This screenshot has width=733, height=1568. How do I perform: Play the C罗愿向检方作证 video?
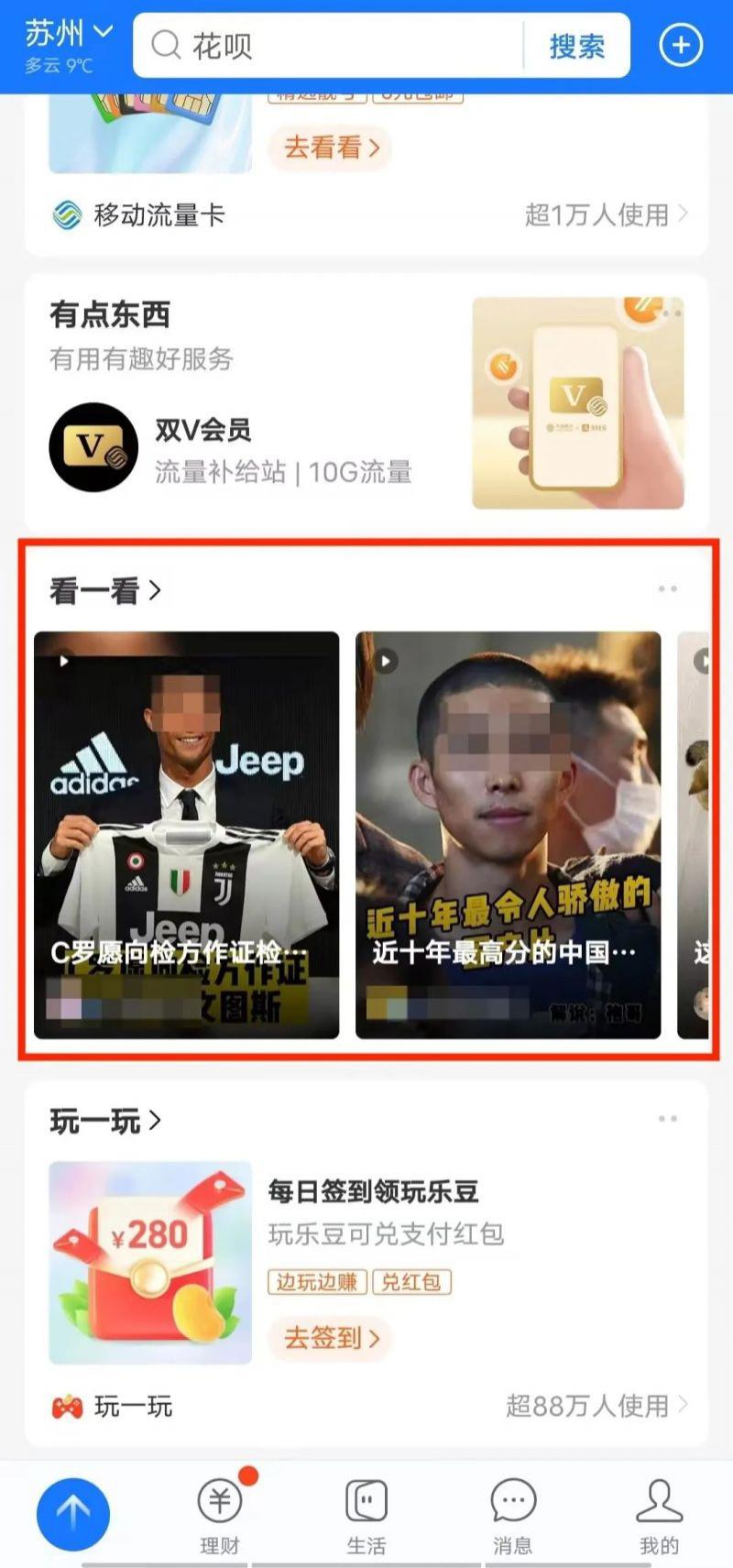pos(186,834)
